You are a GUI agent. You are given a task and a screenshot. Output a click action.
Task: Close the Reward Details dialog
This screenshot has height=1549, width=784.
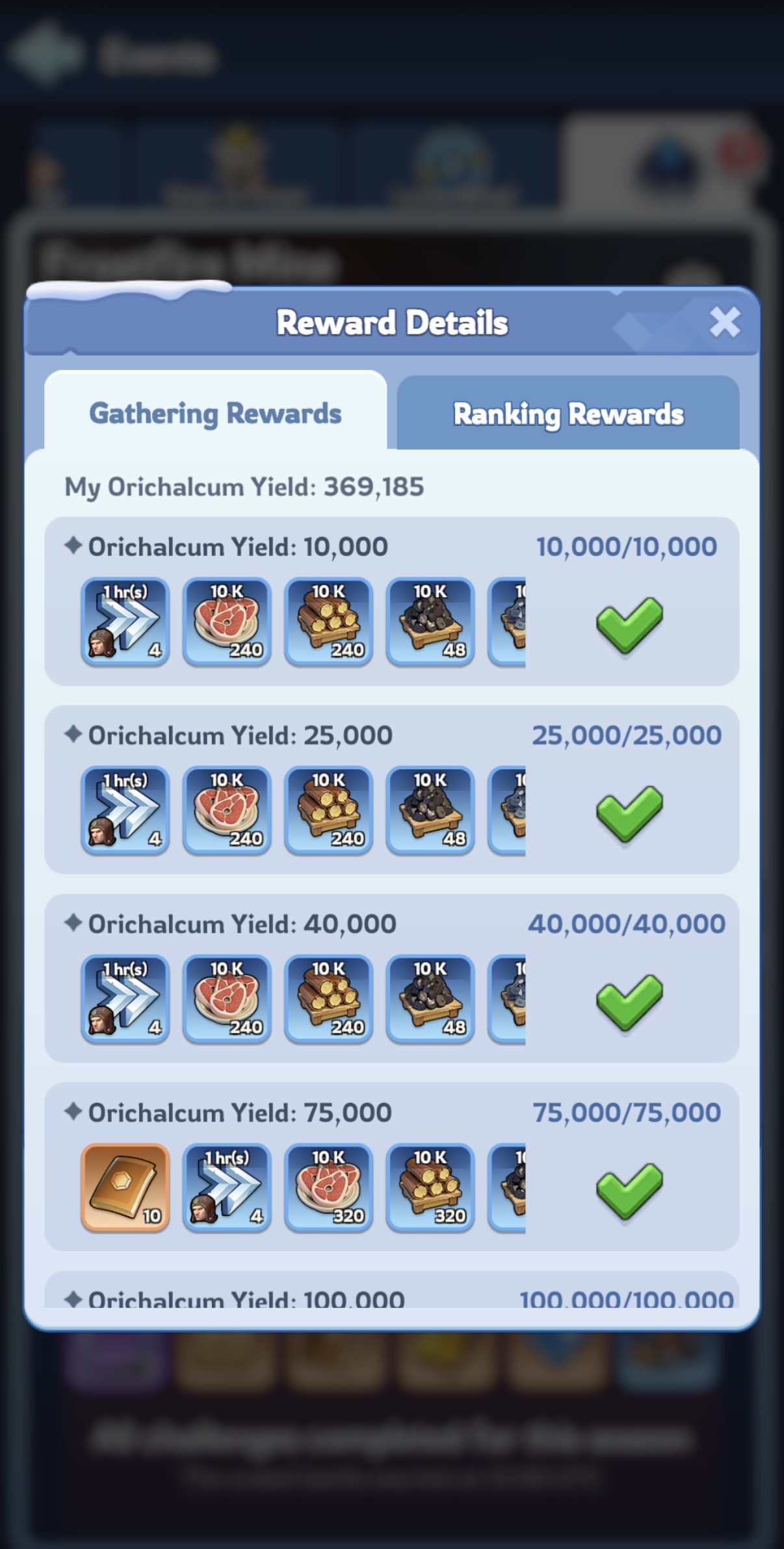(724, 322)
